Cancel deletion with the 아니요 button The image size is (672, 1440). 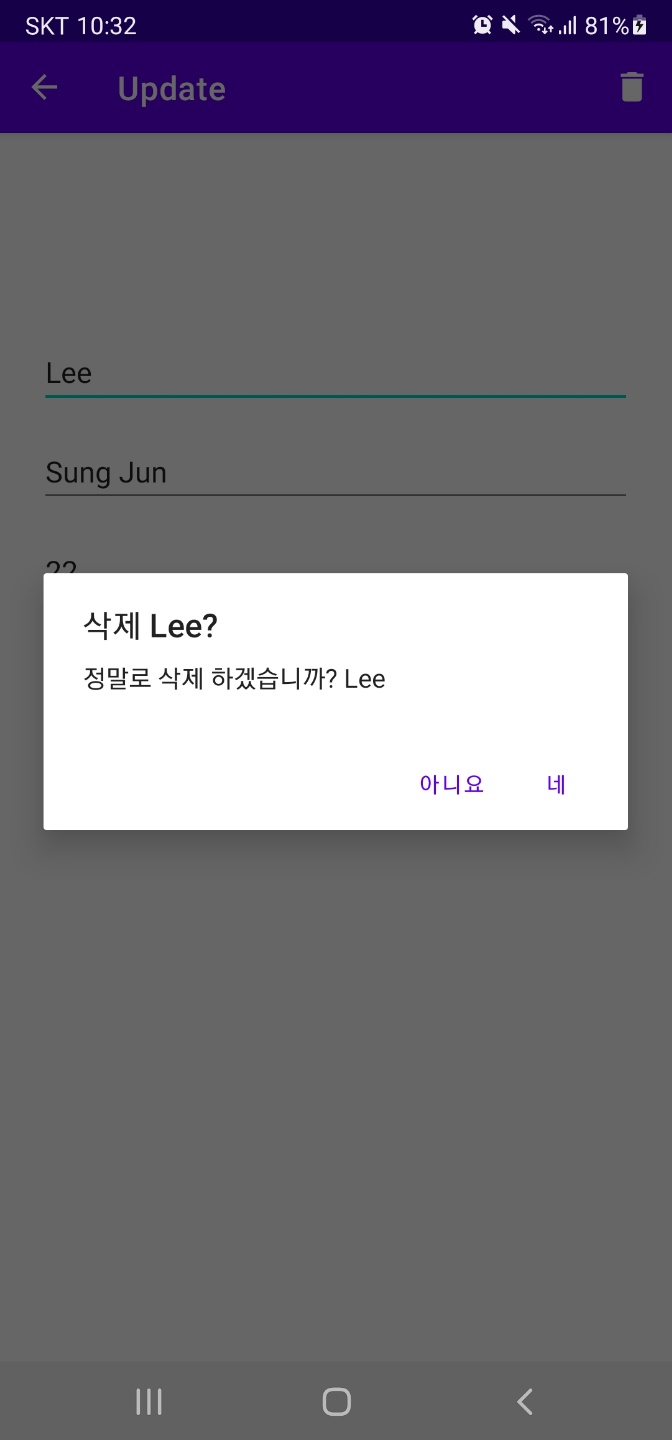452,784
